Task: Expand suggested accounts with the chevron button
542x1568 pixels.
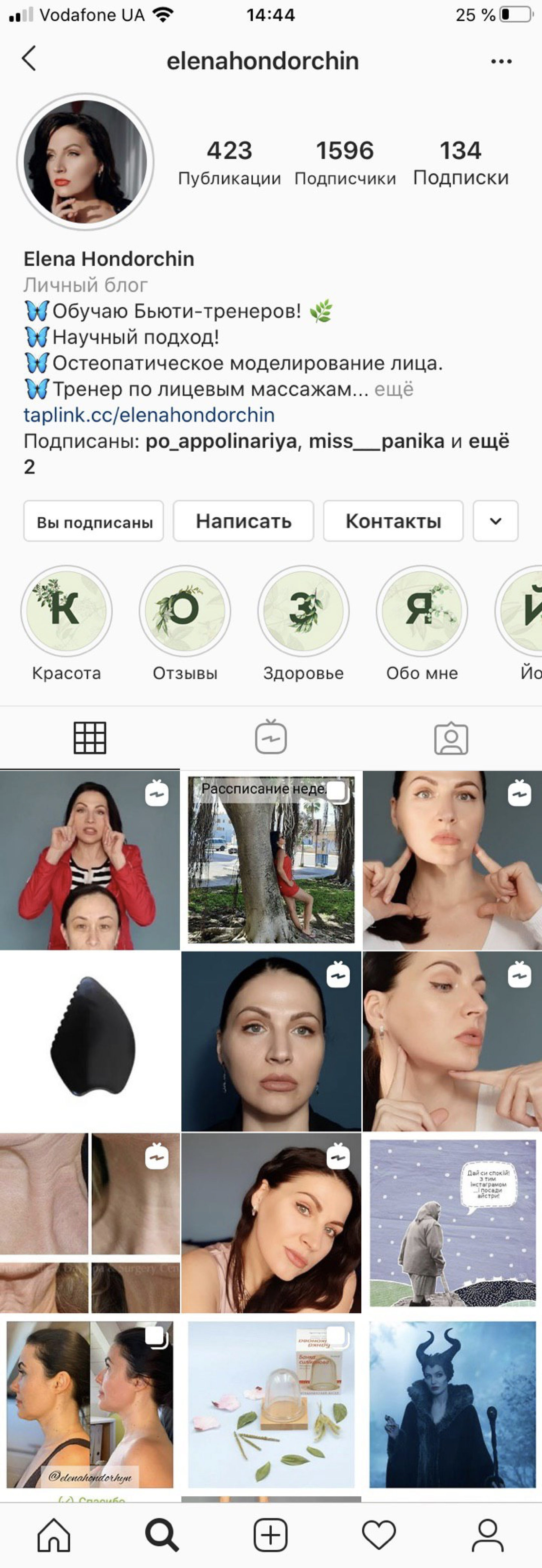Action: click(495, 522)
